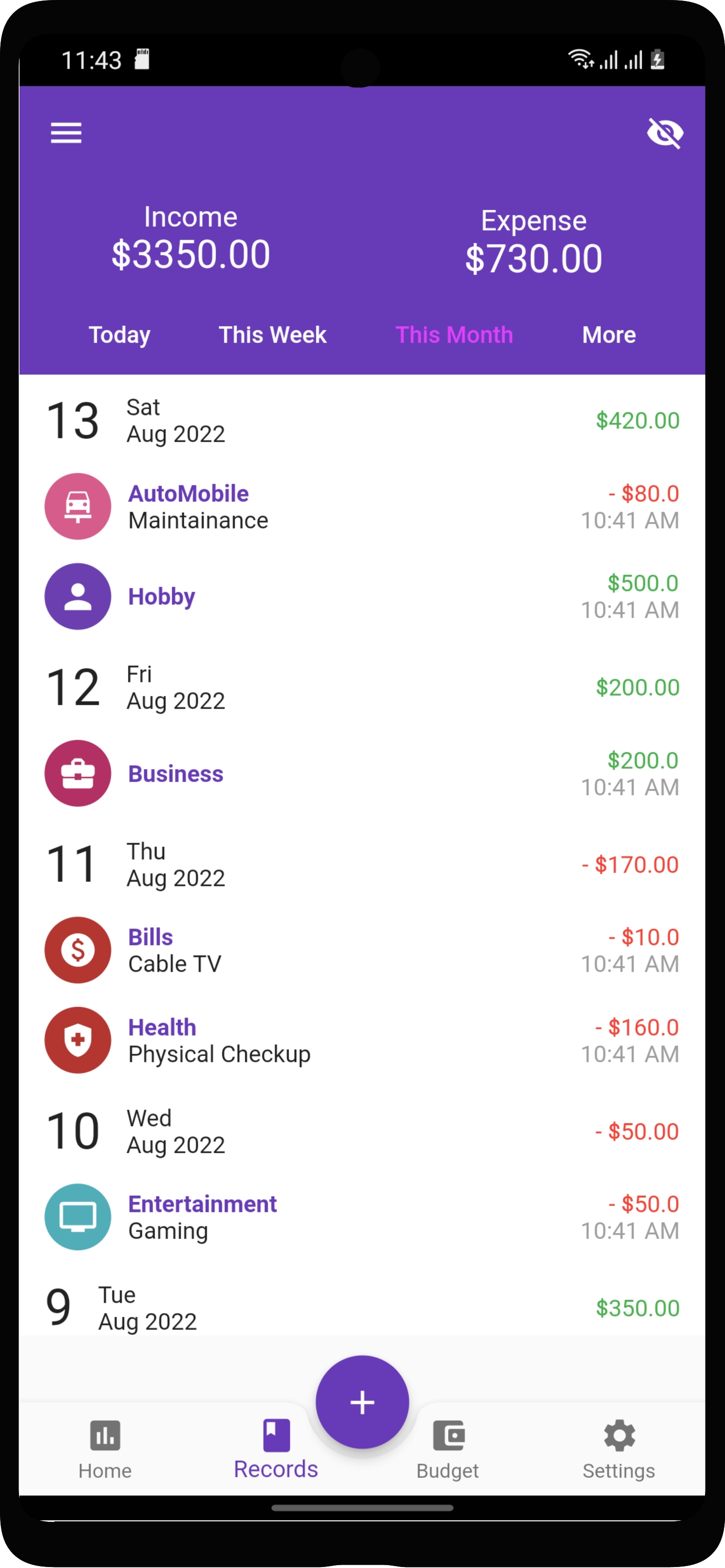Open the Business income record
The height and width of the screenshot is (1568, 725).
[x=362, y=773]
